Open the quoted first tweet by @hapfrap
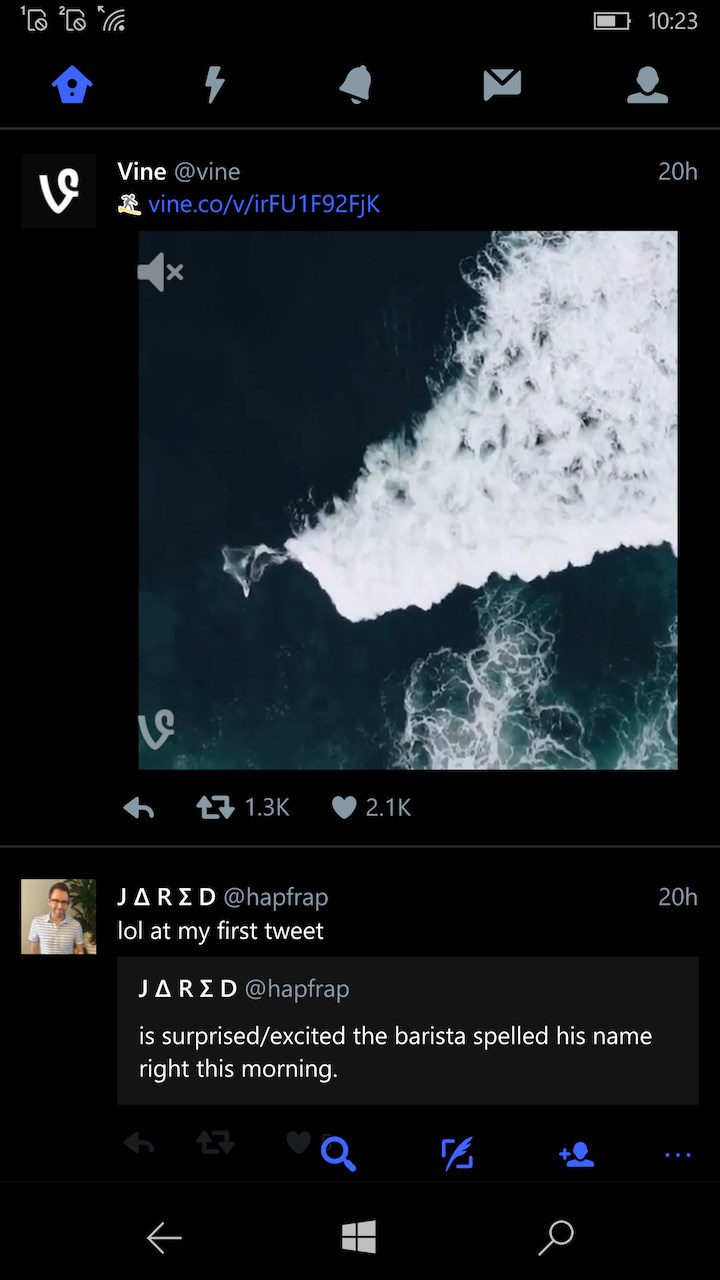The image size is (720, 1280). click(407, 1030)
